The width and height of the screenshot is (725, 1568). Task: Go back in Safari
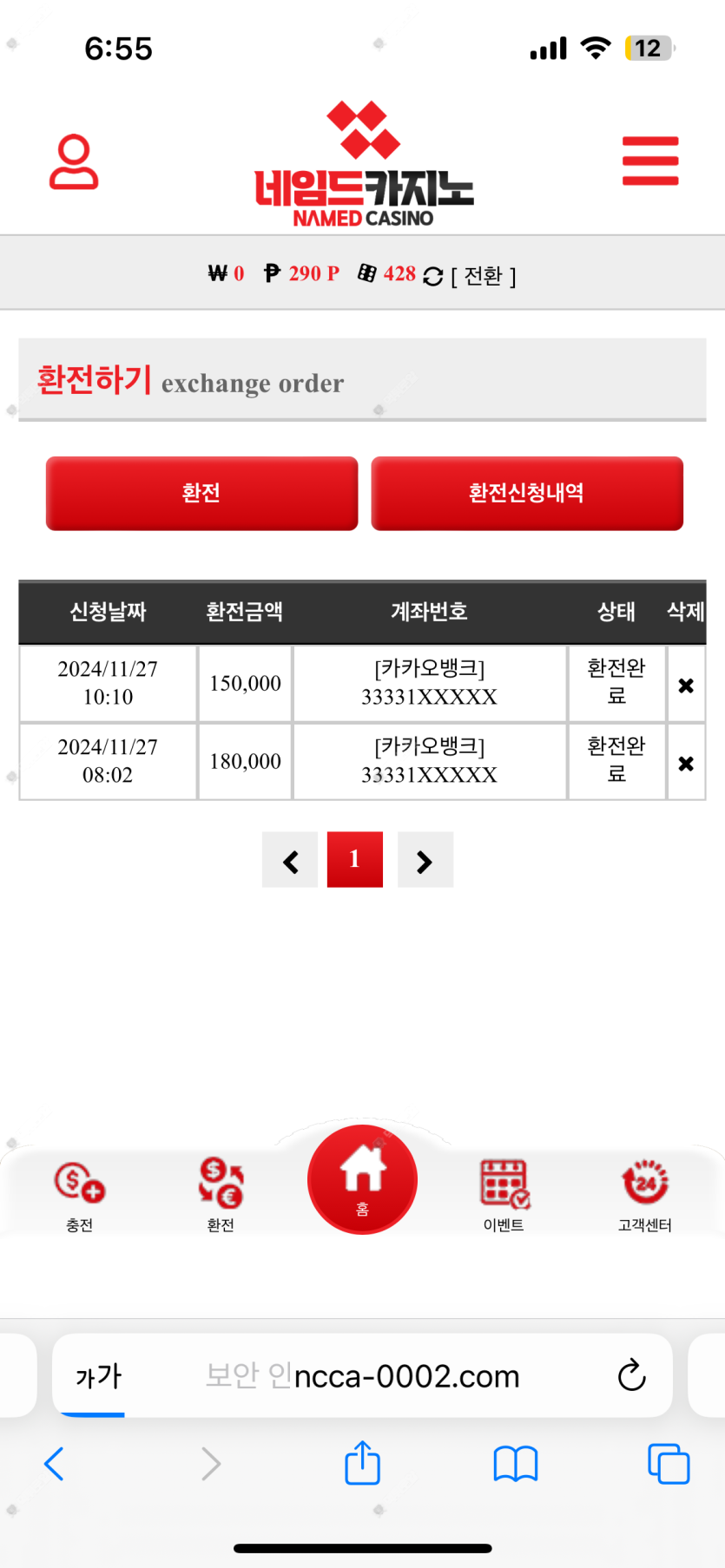click(x=54, y=1464)
